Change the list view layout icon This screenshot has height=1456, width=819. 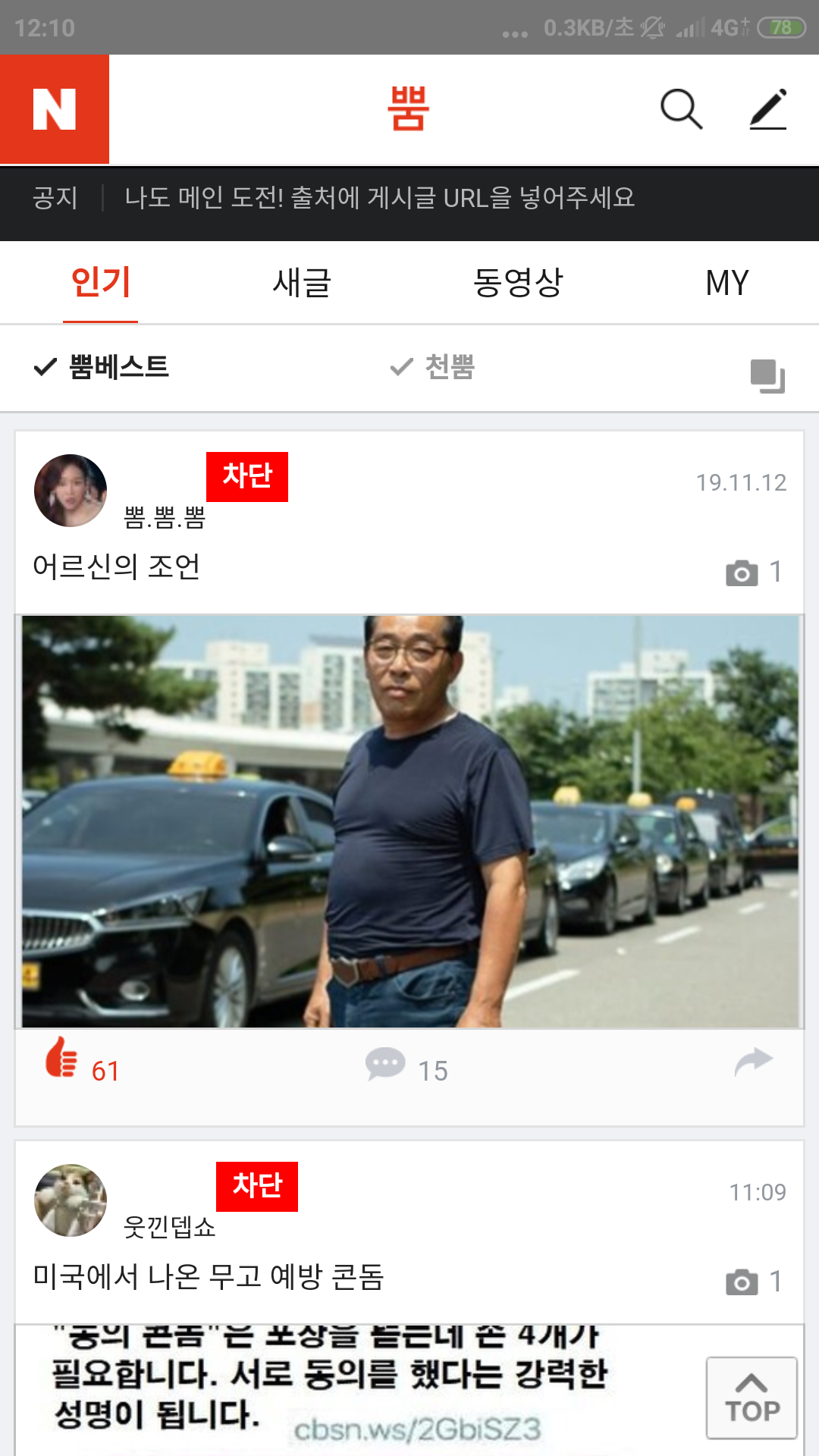[x=767, y=375]
